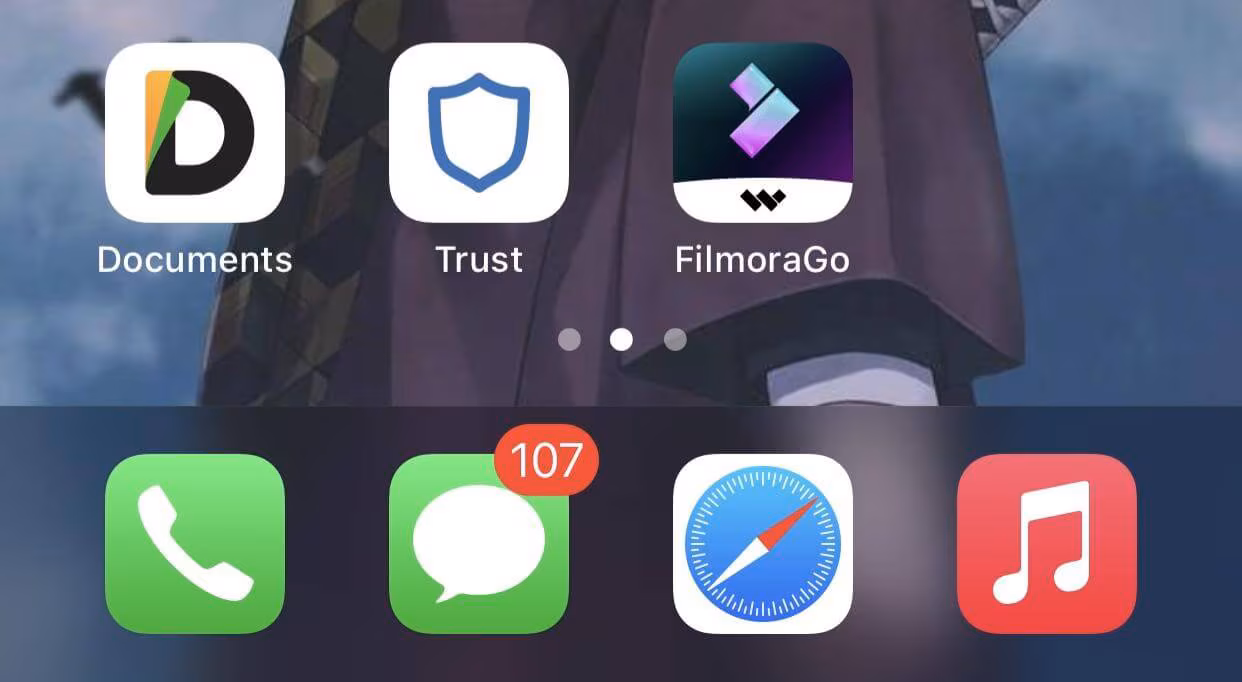Screen dimensions: 1242x682
Task: Launch the Safari browser
Action: coord(762,543)
